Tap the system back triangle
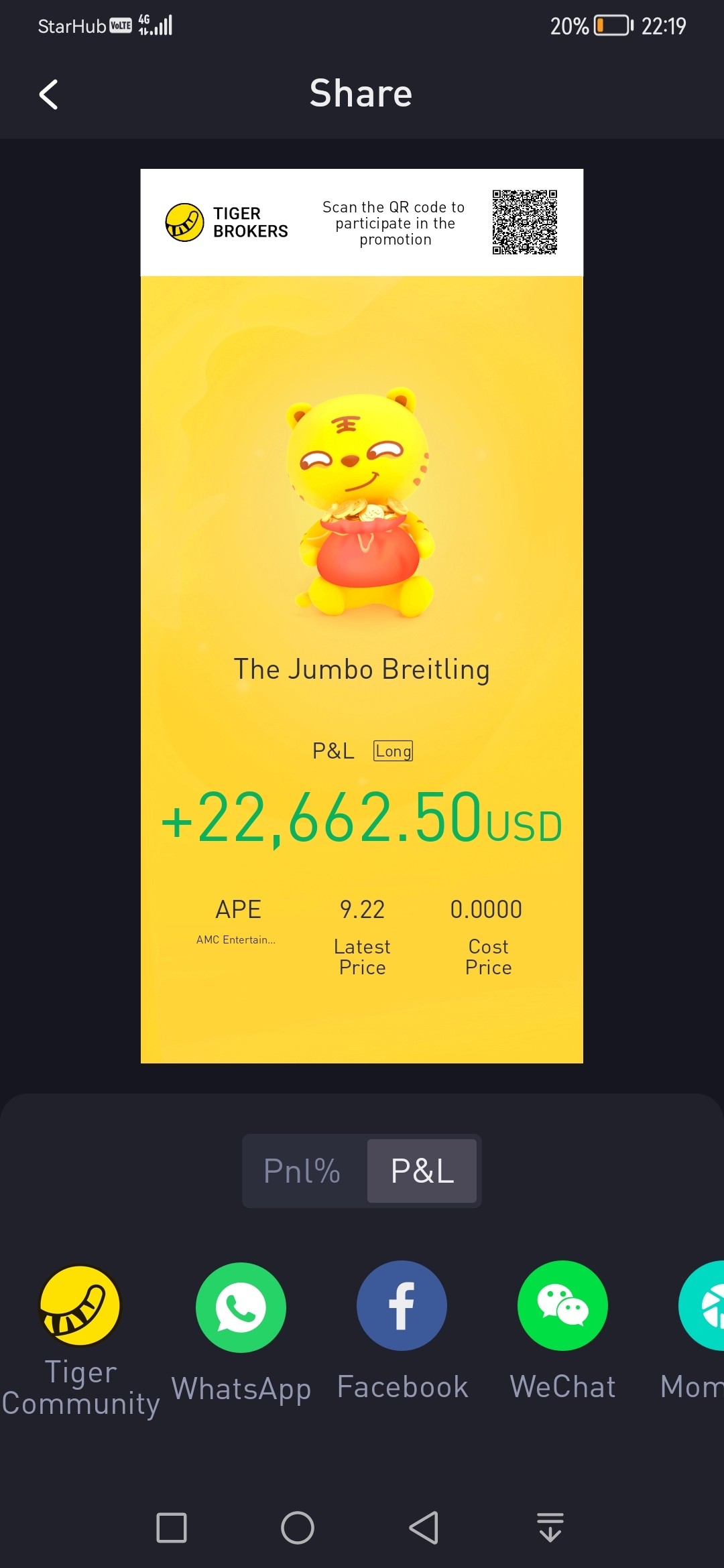The image size is (724, 1568). click(x=424, y=1528)
